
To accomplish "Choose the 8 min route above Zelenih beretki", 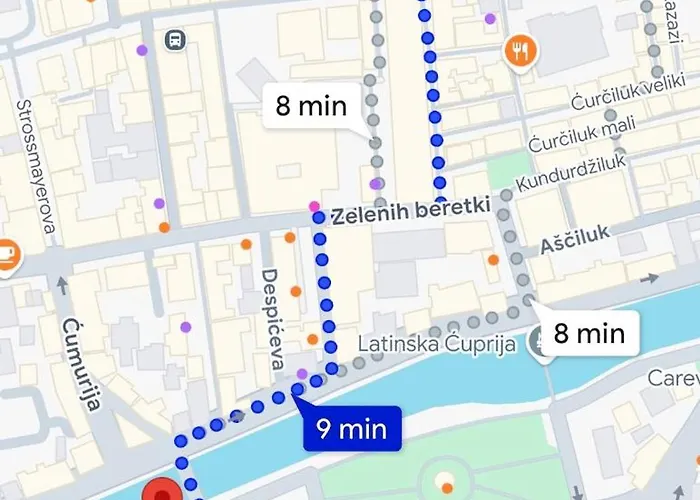I will (x=311, y=106).
